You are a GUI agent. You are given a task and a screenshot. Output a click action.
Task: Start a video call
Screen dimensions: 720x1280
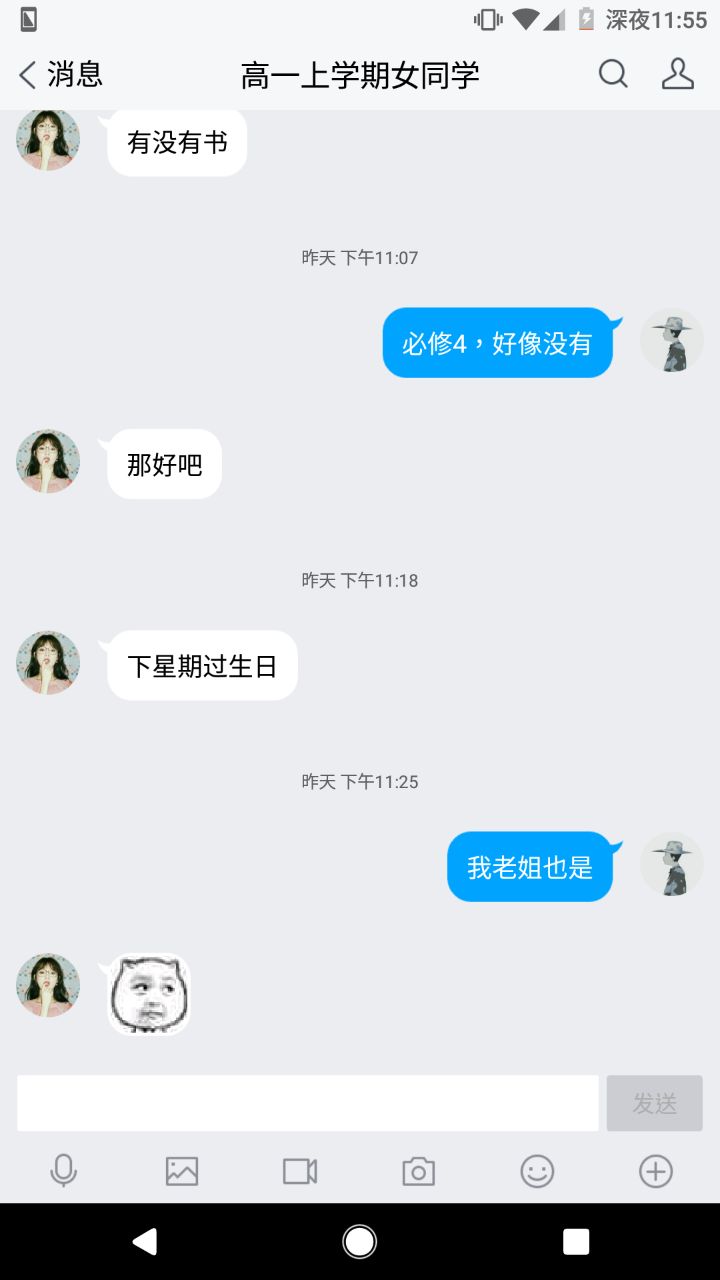(300, 1171)
